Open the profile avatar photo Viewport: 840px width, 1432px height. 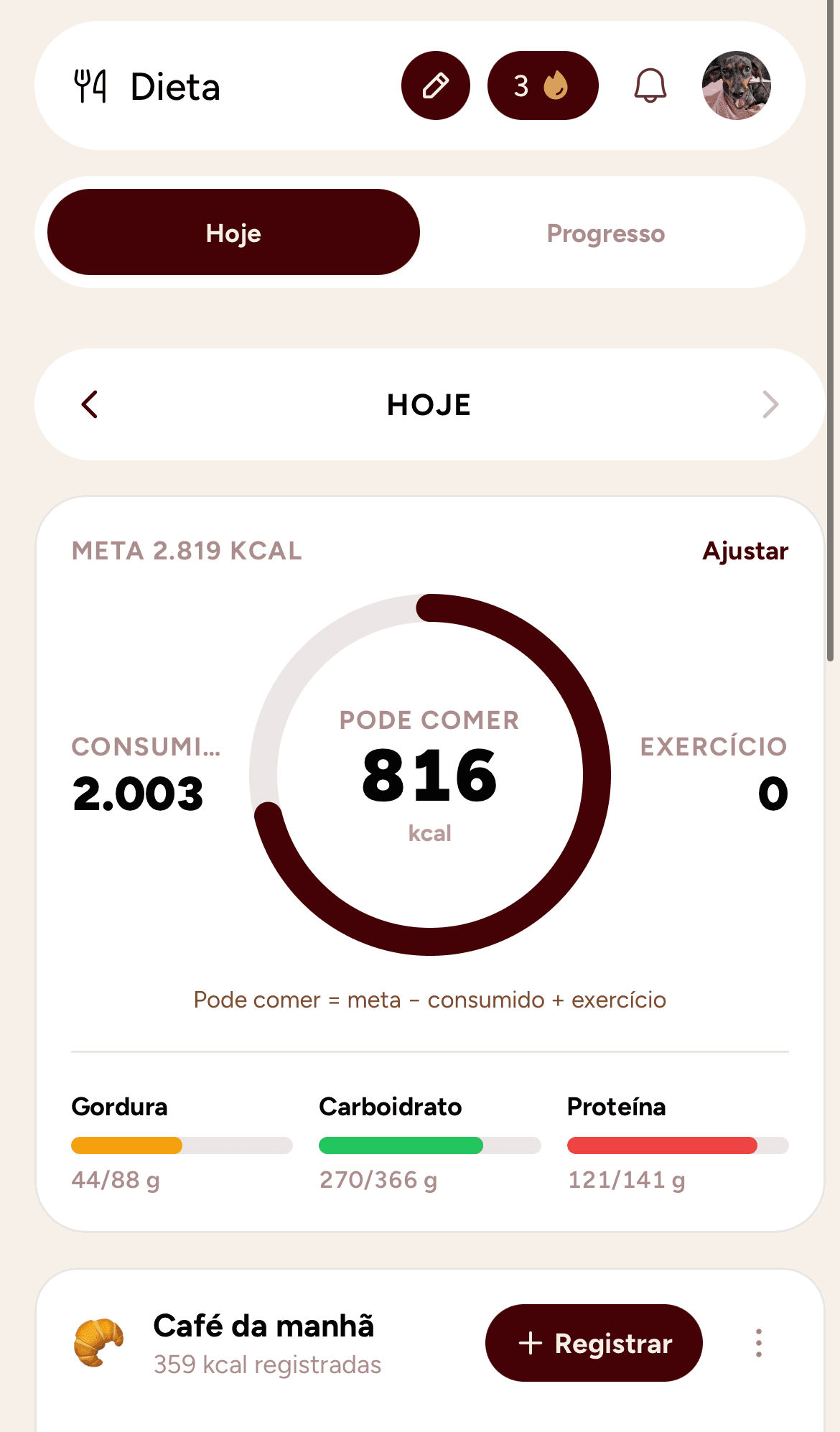737,85
